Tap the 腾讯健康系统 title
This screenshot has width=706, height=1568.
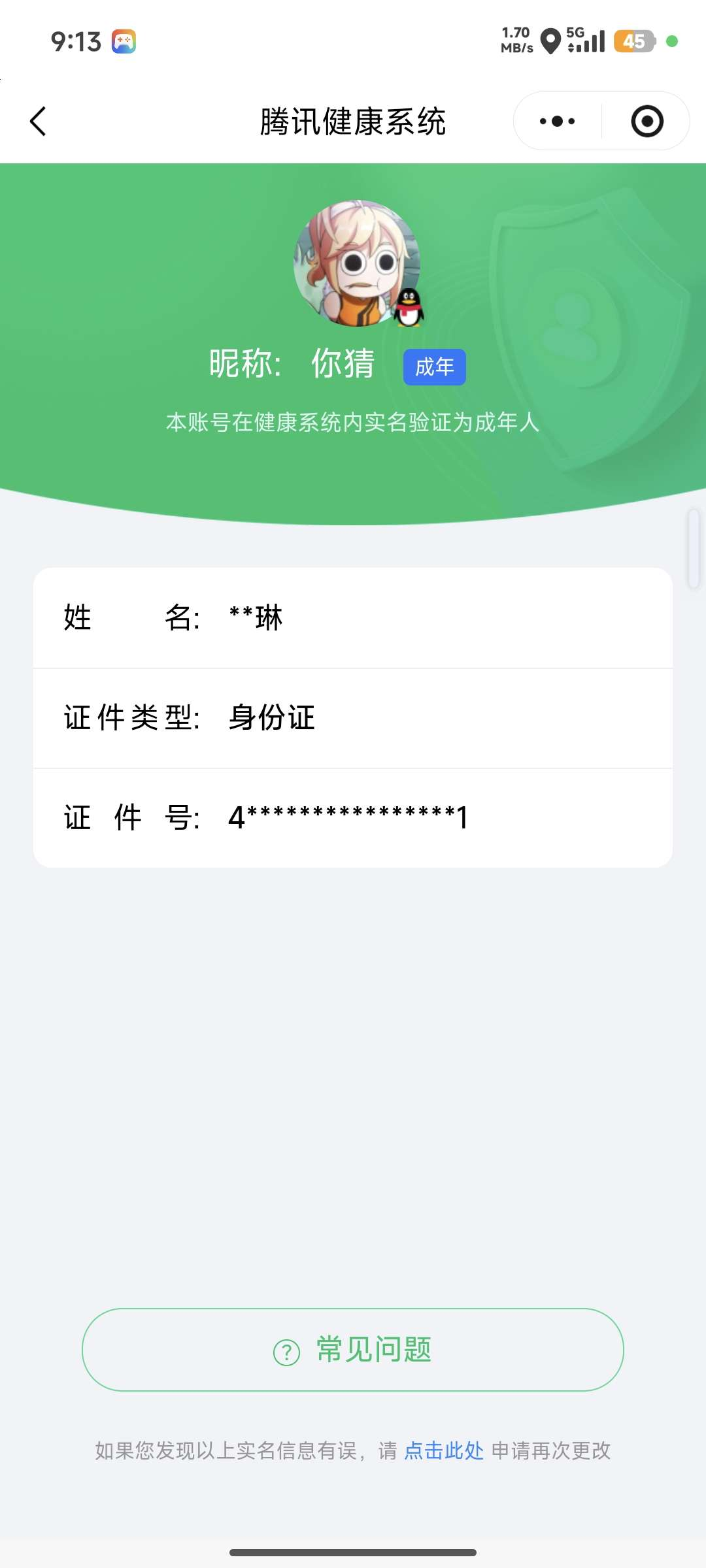tap(353, 122)
